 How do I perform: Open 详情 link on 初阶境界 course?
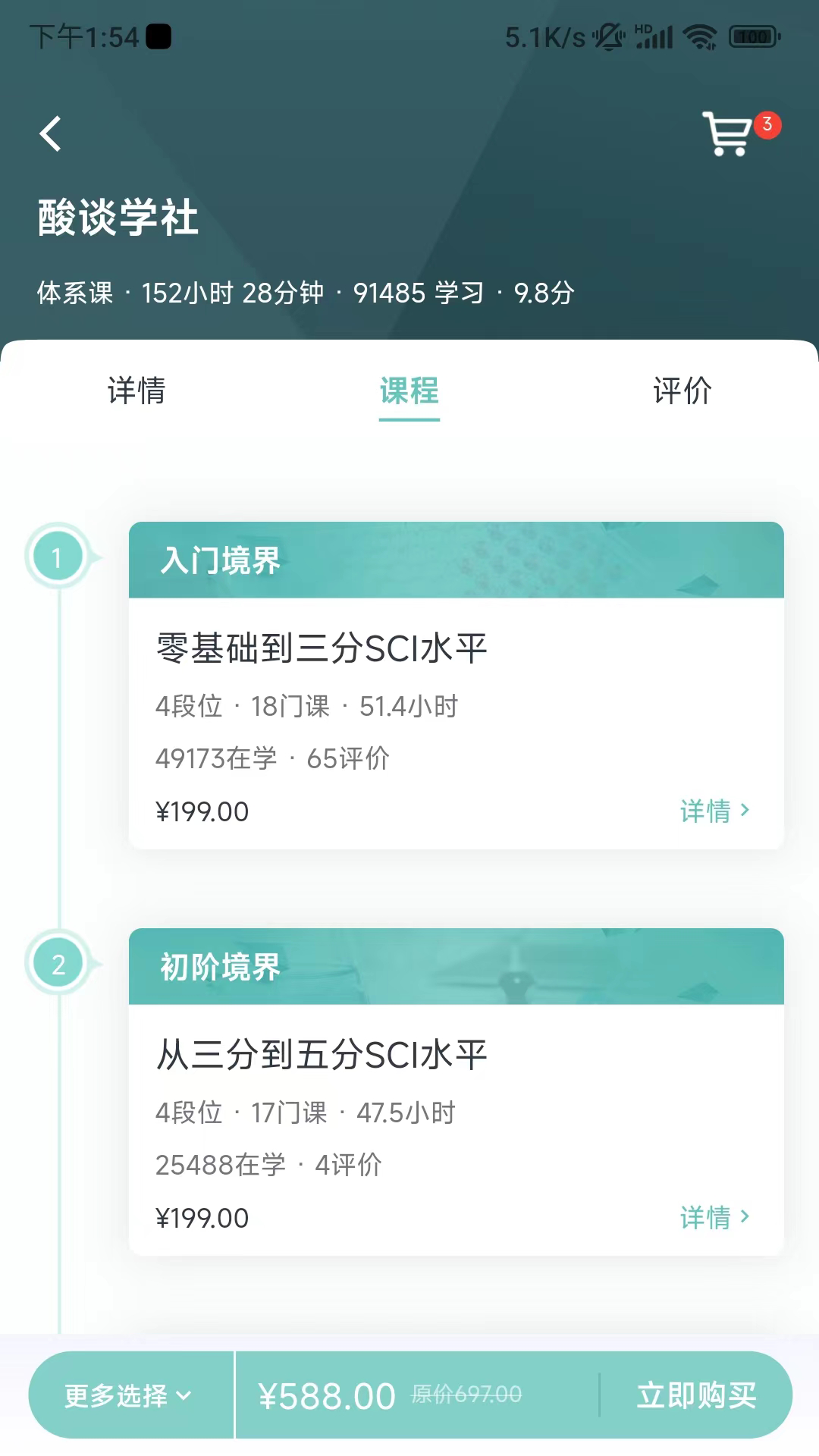(x=714, y=1217)
